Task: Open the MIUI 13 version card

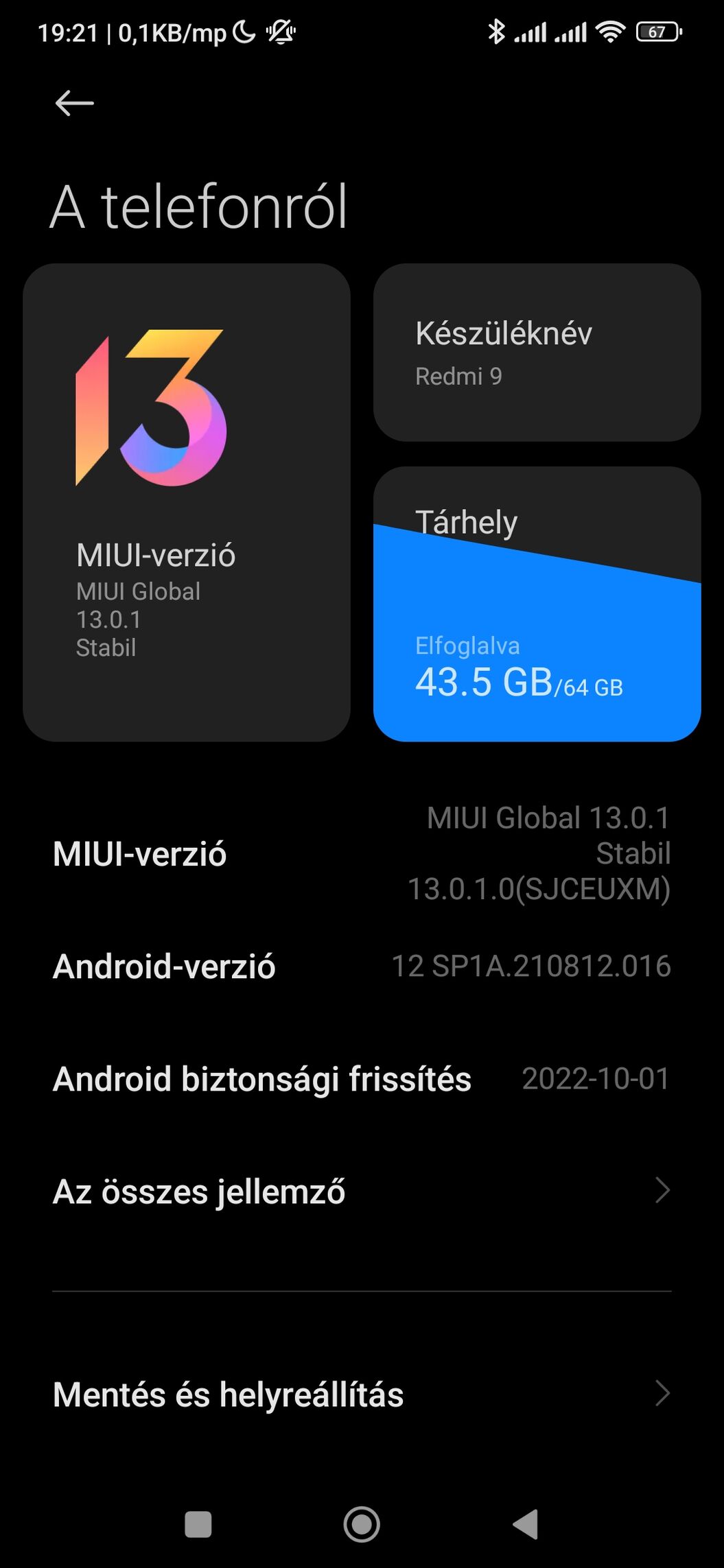Action: click(187, 502)
